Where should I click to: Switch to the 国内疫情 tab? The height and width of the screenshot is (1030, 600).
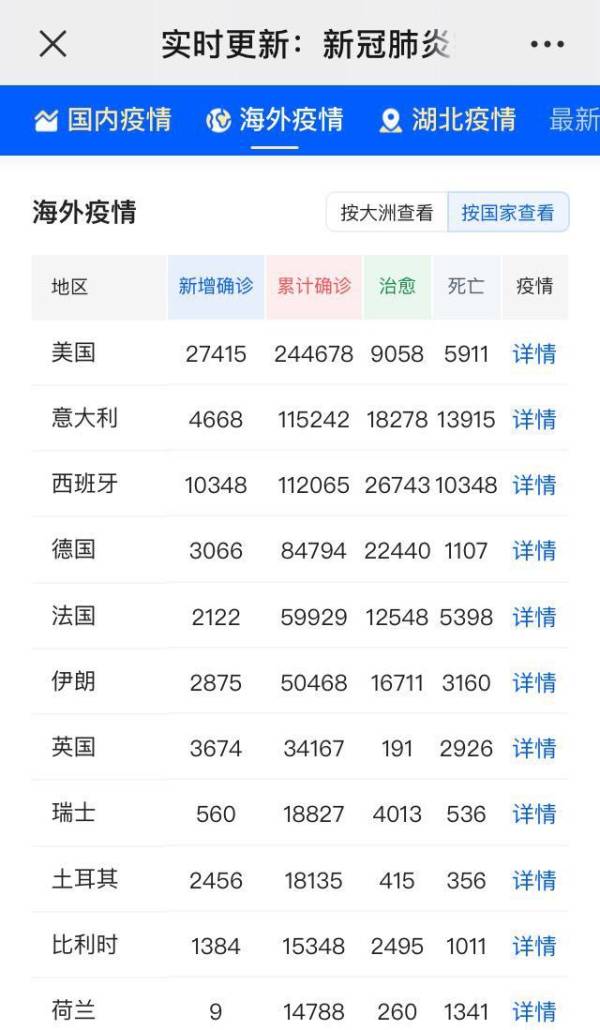(x=103, y=120)
